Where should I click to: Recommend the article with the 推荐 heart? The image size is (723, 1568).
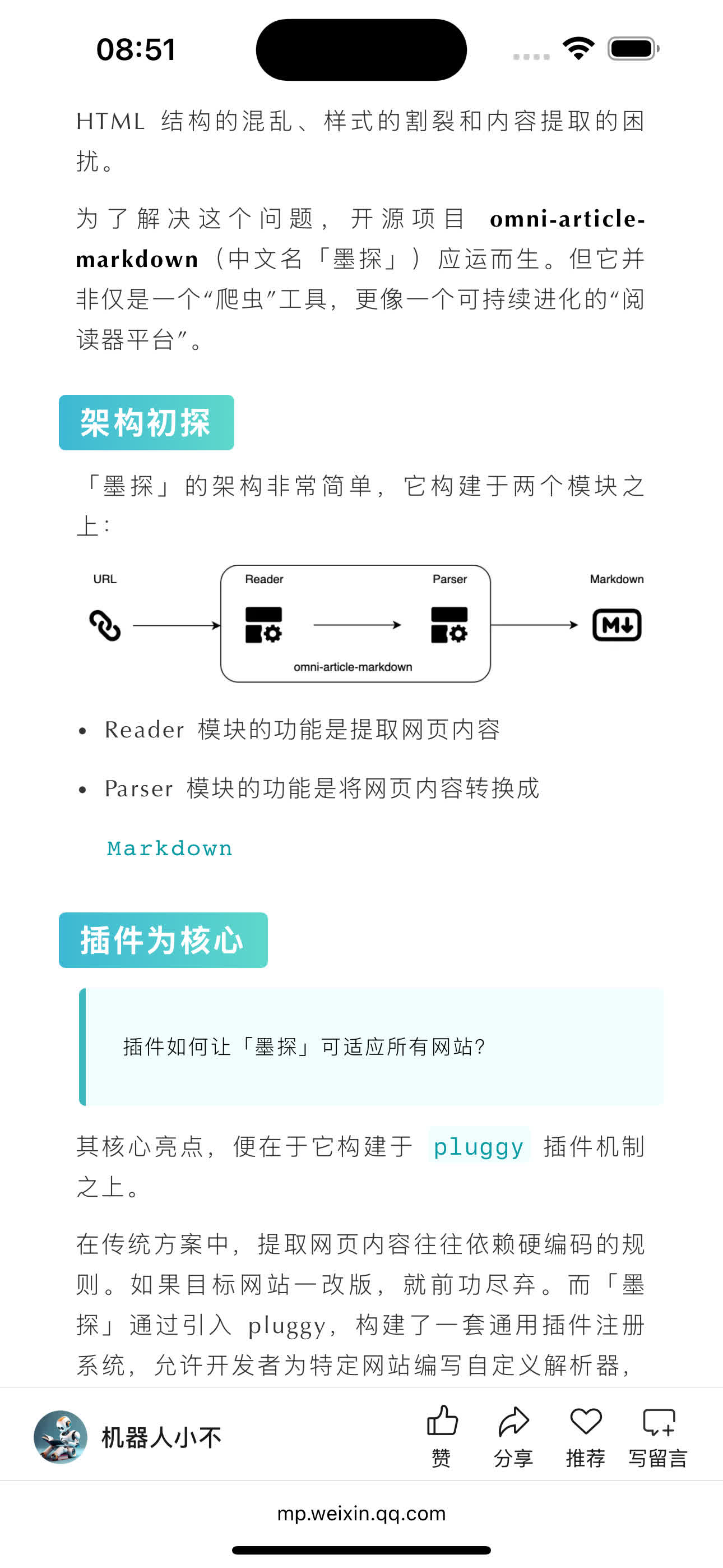point(585,1435)
